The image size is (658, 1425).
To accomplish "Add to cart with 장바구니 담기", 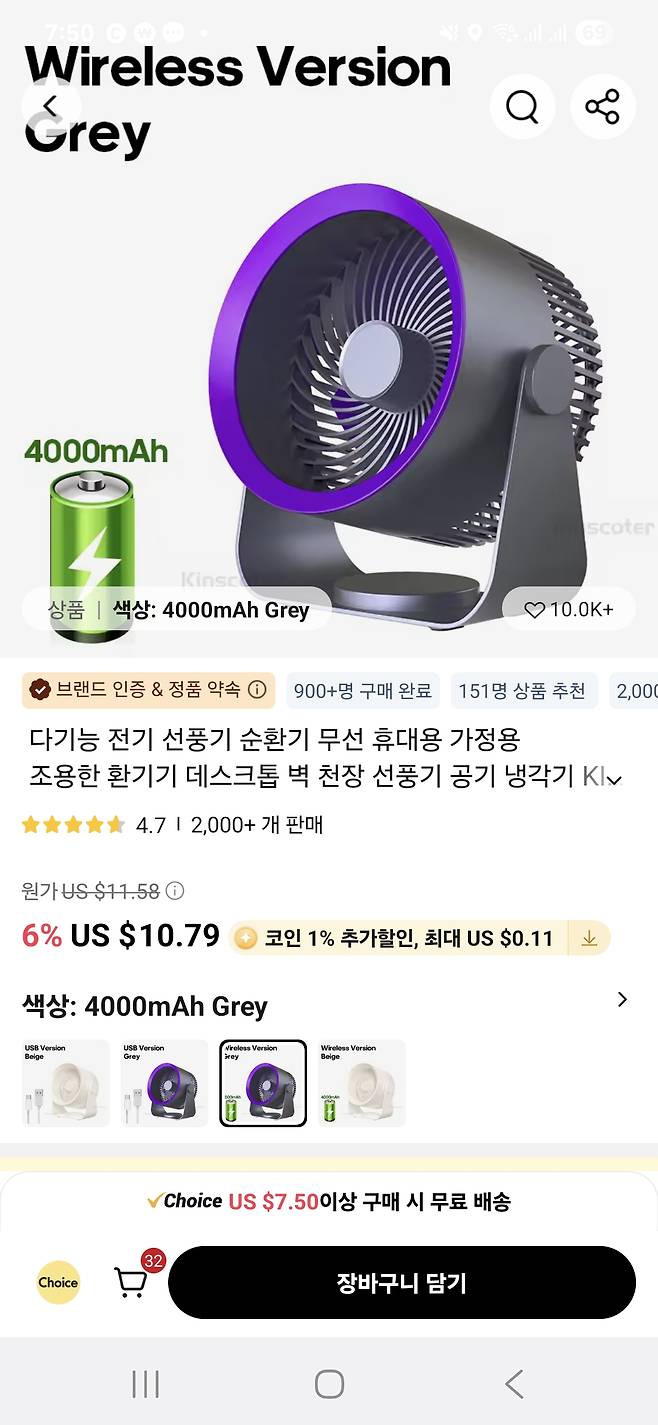I will coord(402,1282).
